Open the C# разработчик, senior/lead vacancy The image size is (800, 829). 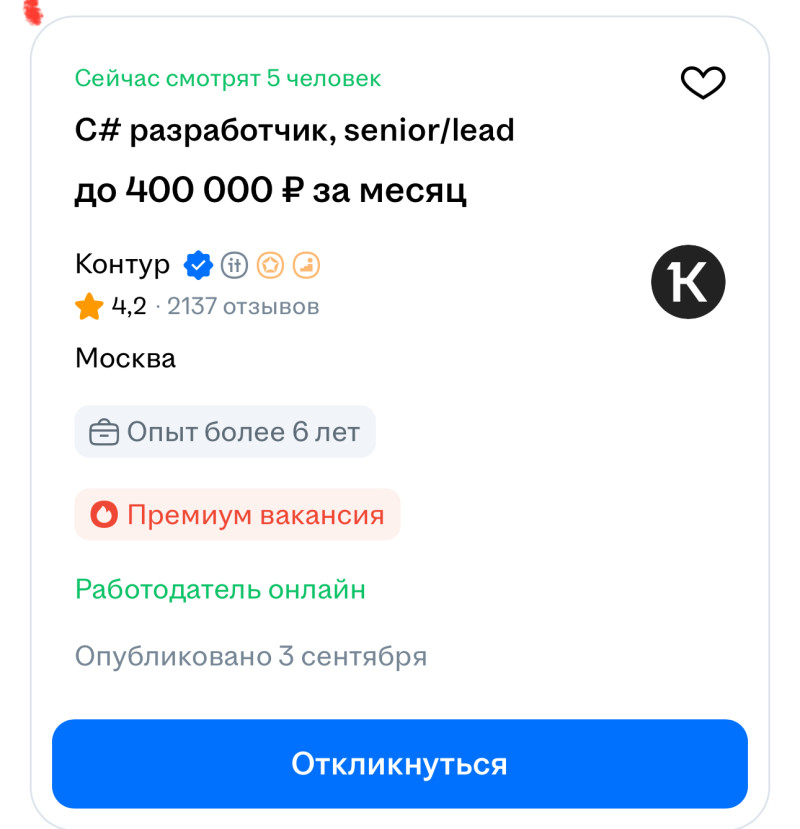(x=294, y=130)
